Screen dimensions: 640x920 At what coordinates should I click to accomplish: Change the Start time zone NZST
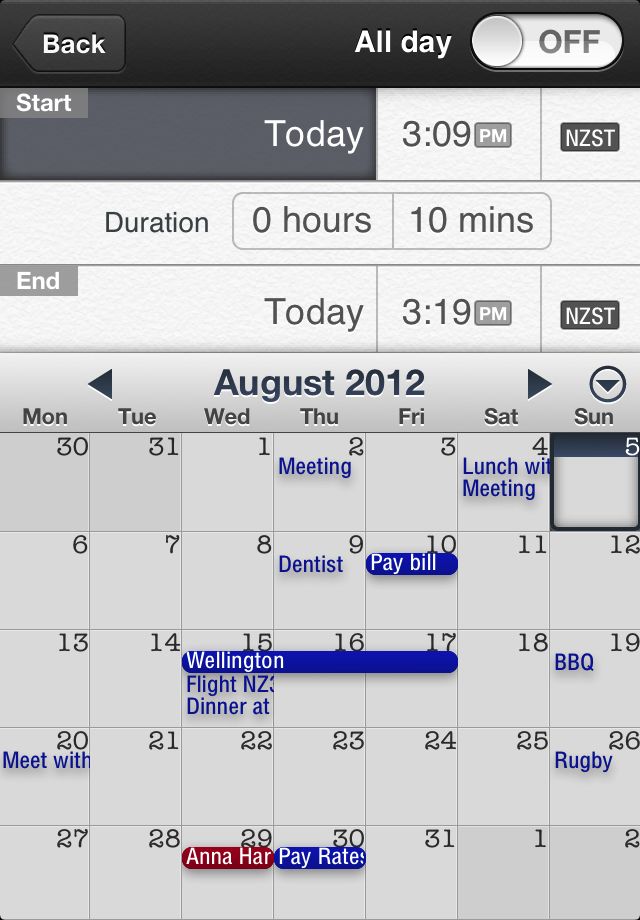589,136
